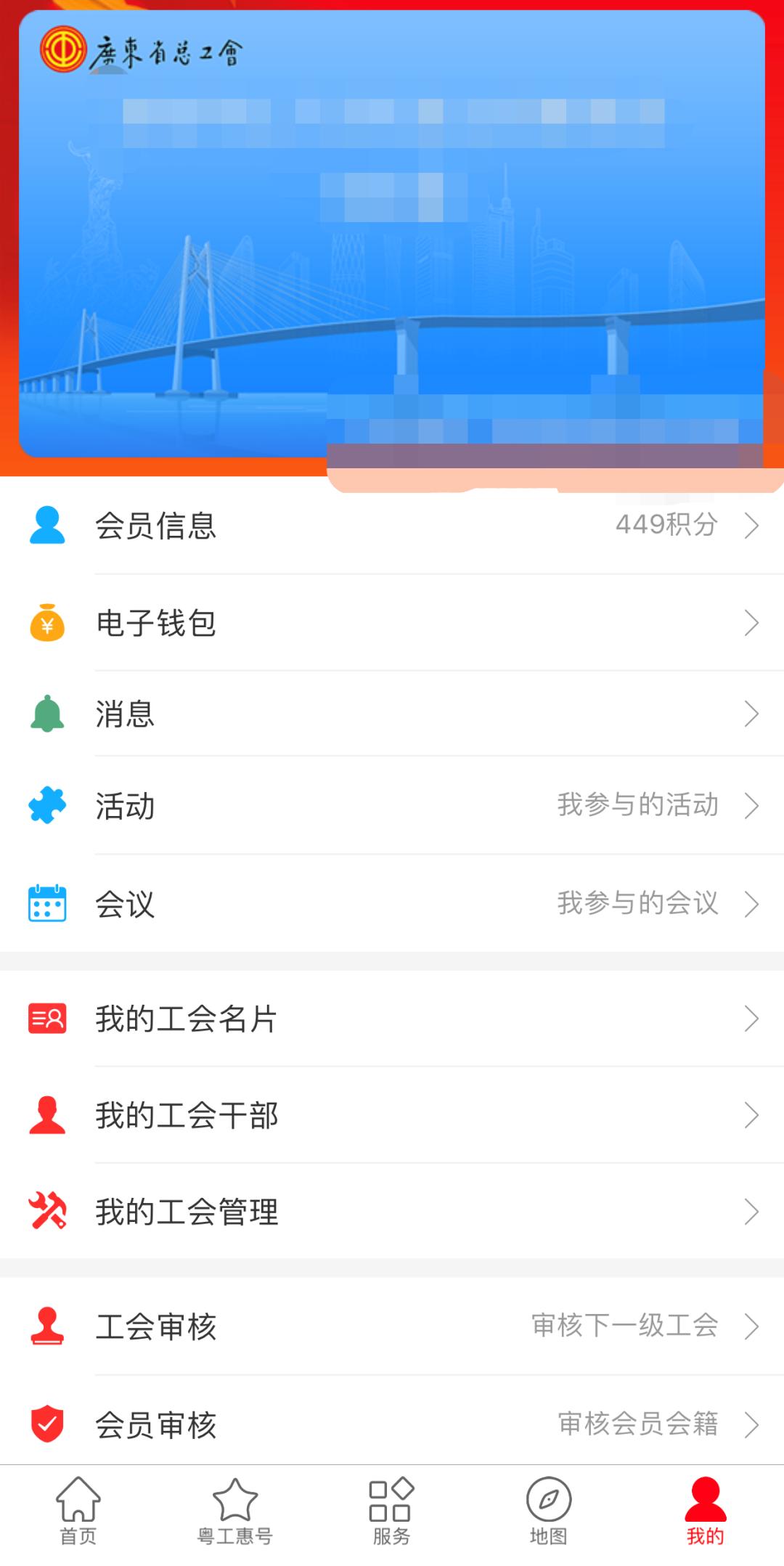The image size is (784, 1566).
Task: Open 会员信息 member info row
Action: coord(392,526)
